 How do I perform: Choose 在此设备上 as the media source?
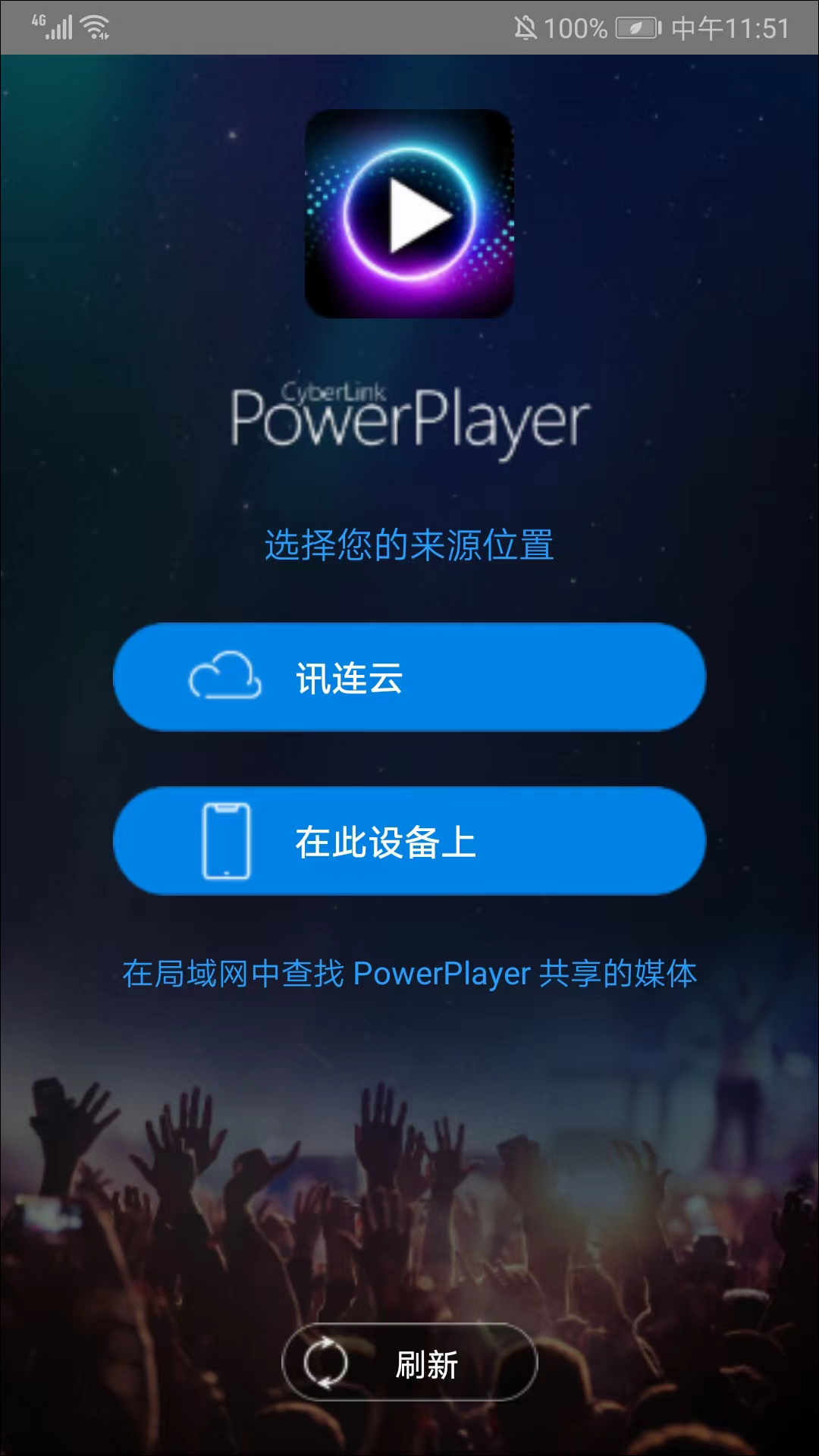[x=409, y=841]
